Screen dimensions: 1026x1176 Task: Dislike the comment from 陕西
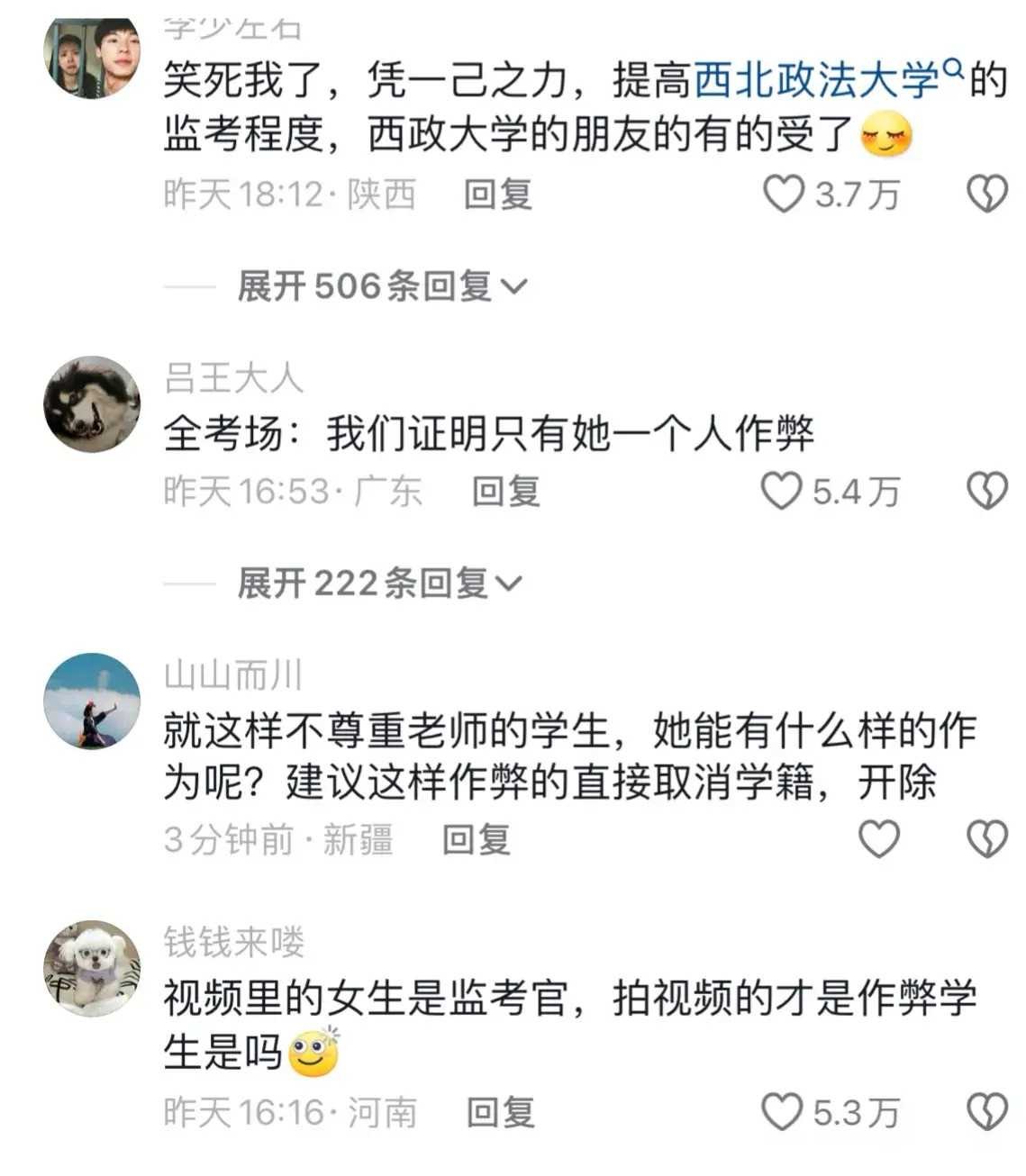pos(986,194)
